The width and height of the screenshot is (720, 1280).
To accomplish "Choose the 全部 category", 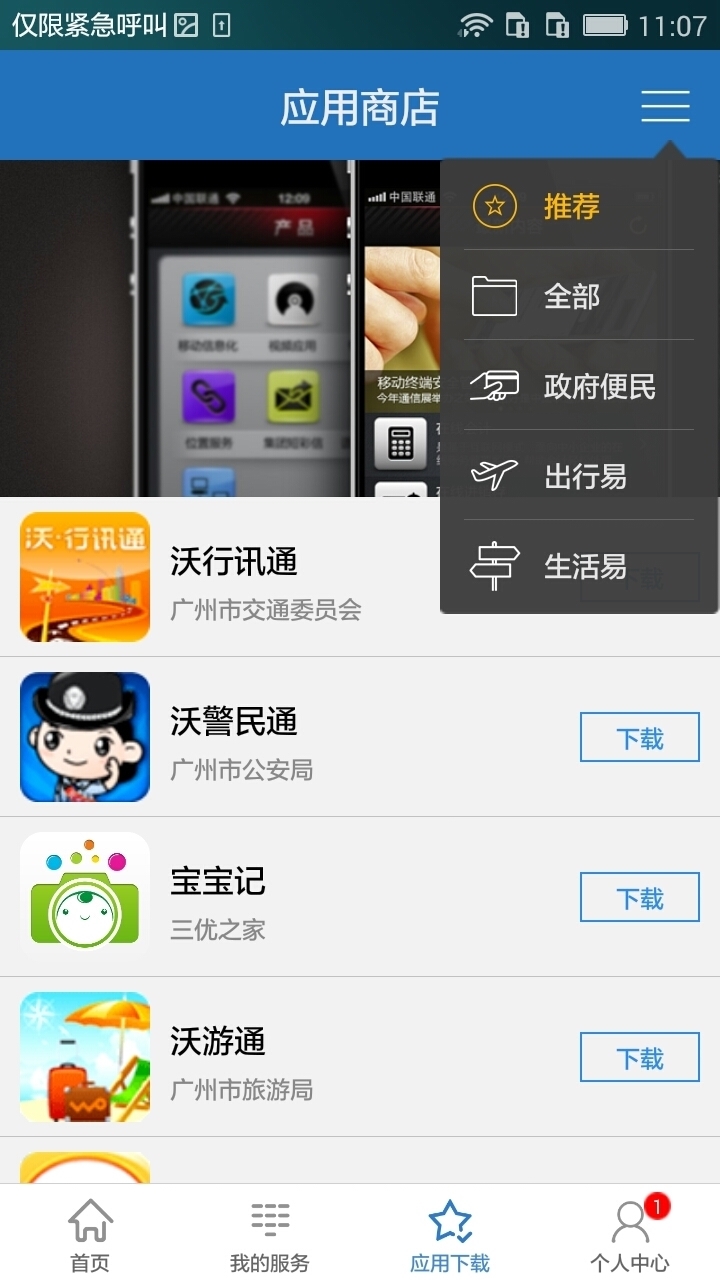I will [x=580, y=296].
